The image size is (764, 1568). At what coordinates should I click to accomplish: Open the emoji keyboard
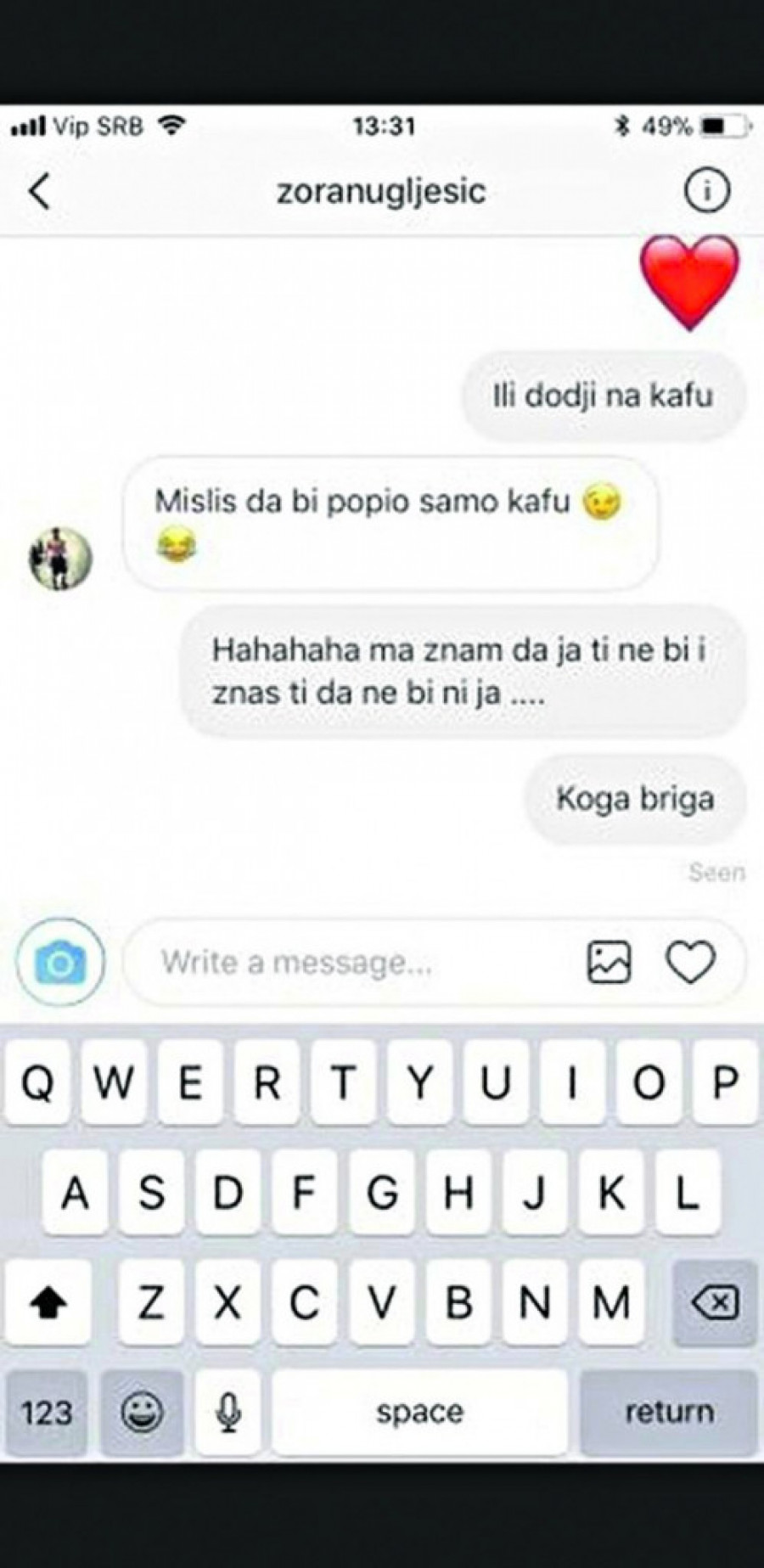coord(142,1413)
